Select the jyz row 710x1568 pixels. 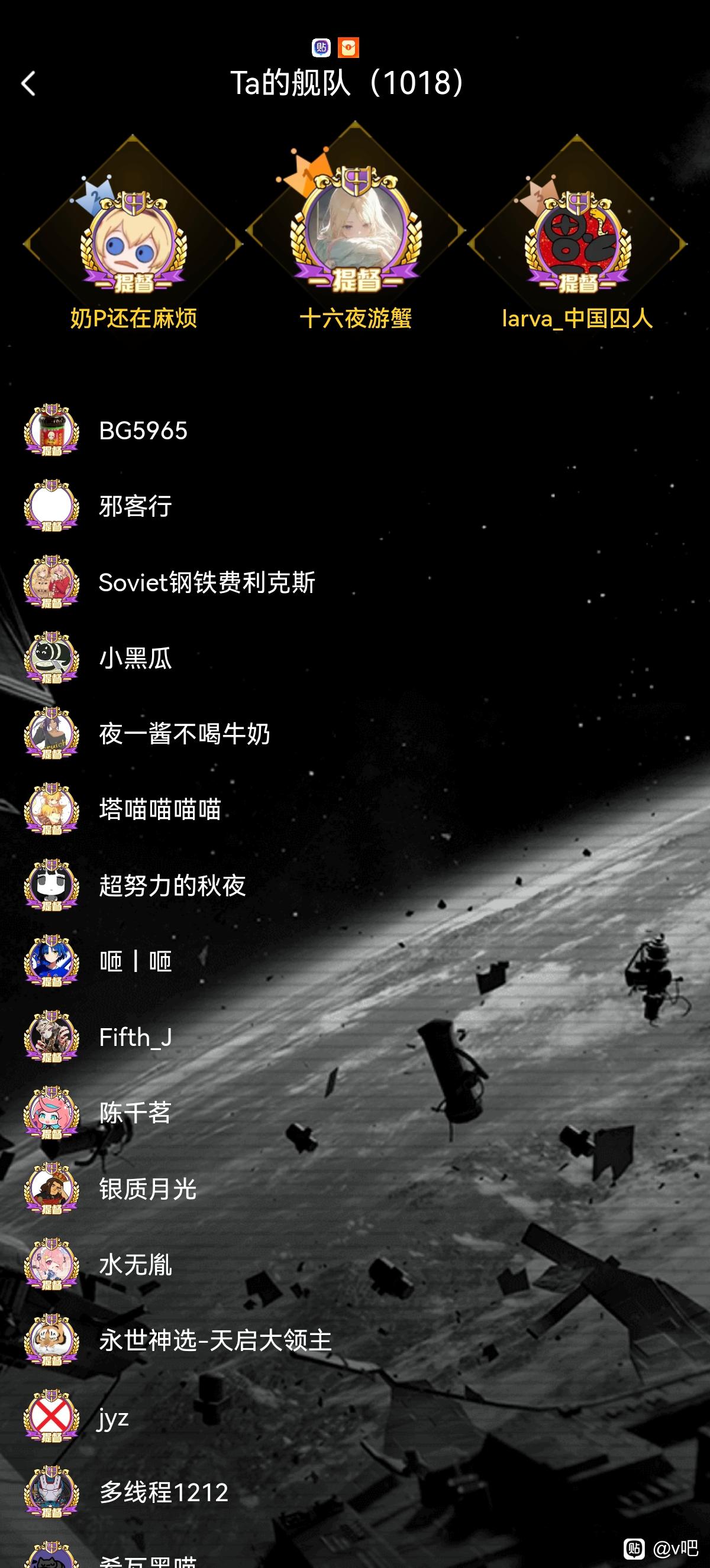(355, 1416)
